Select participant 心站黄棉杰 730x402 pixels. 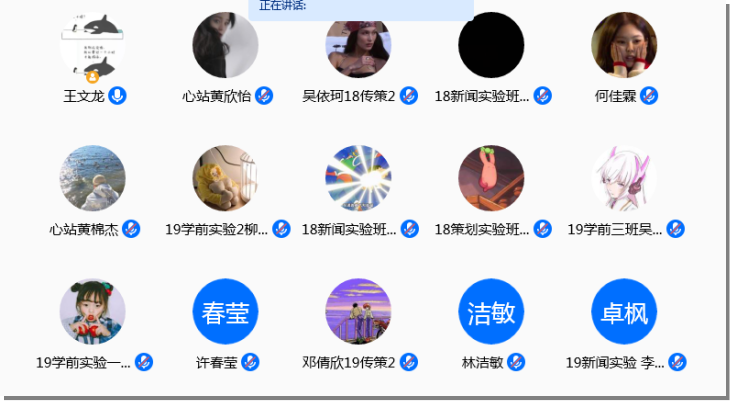(x=93, y=179)
